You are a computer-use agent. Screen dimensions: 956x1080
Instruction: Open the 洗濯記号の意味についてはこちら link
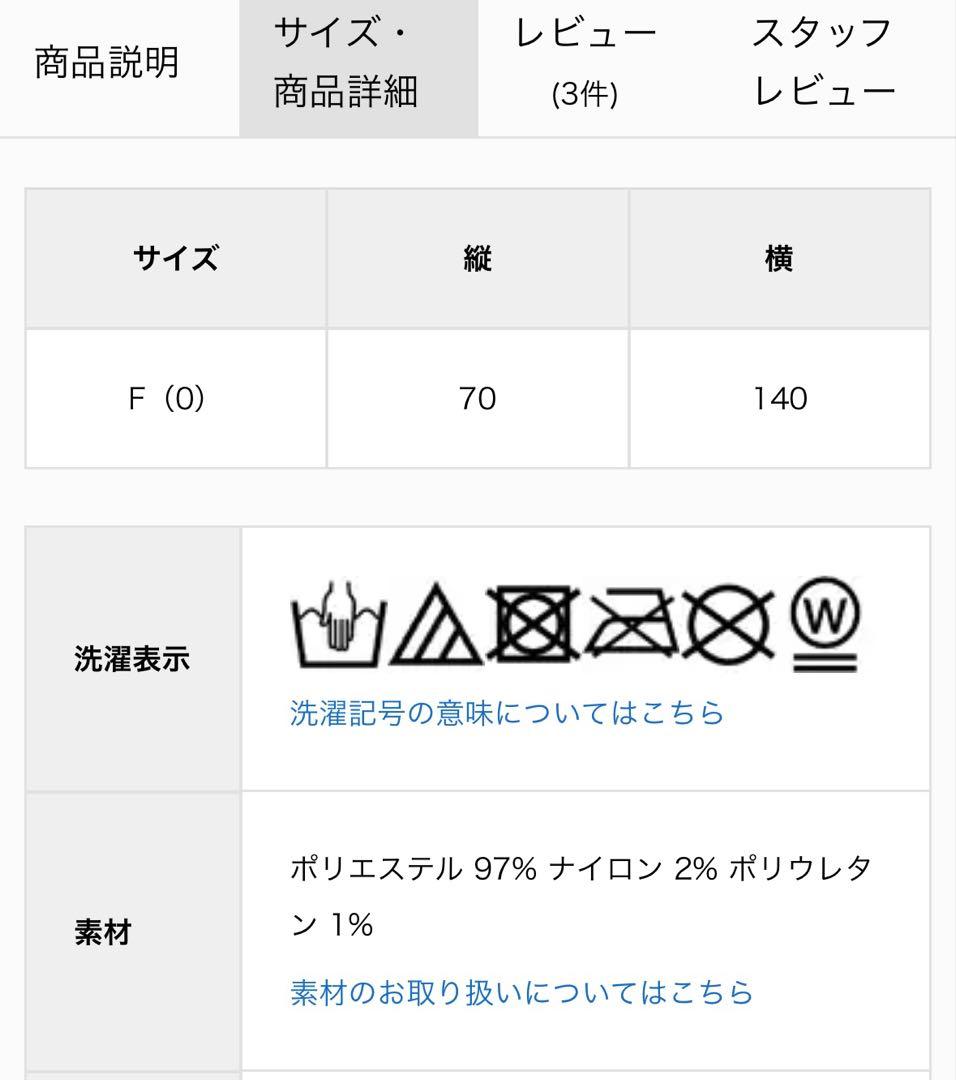(508, 712)
